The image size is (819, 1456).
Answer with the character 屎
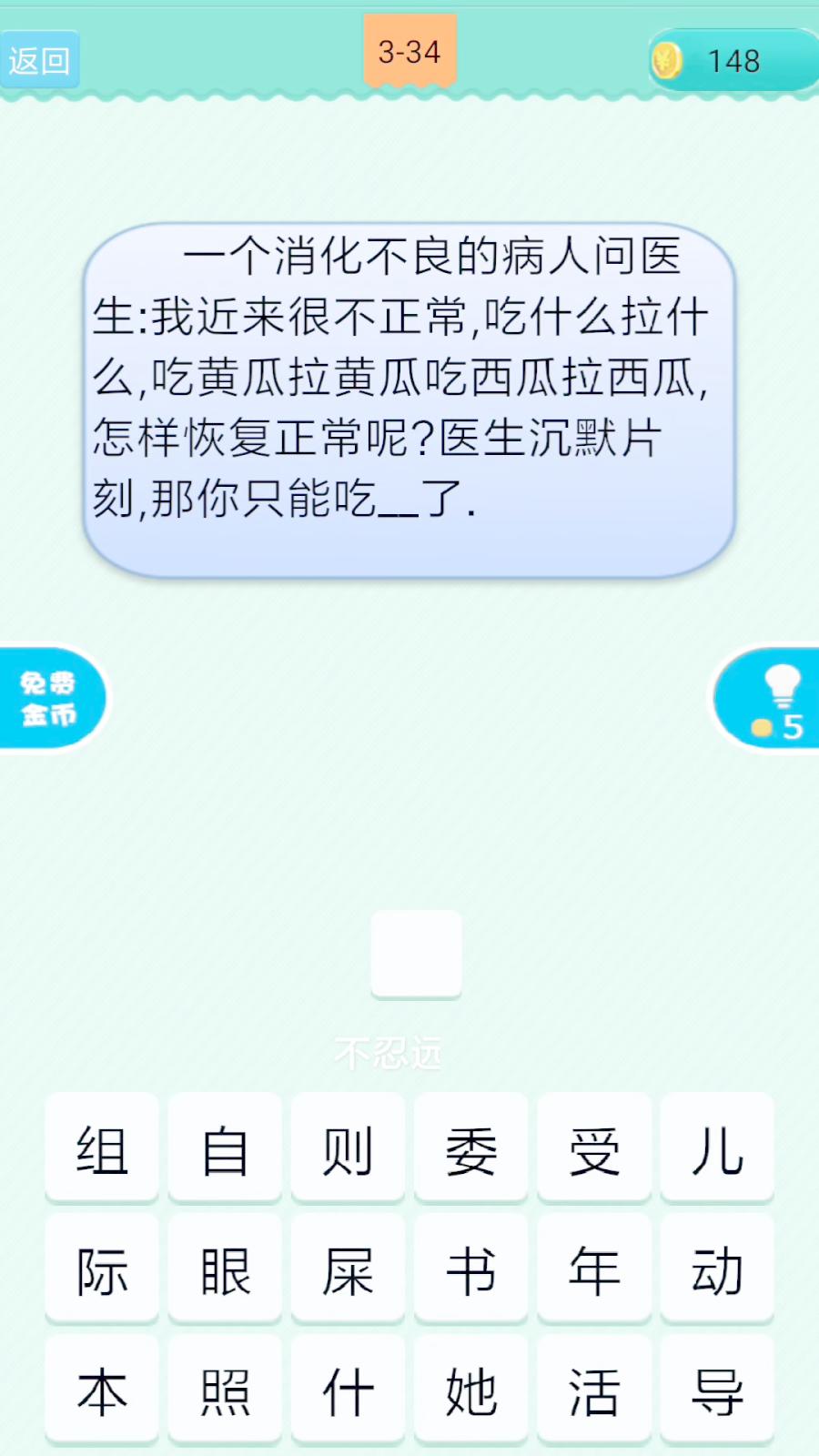pos(348,1269)
